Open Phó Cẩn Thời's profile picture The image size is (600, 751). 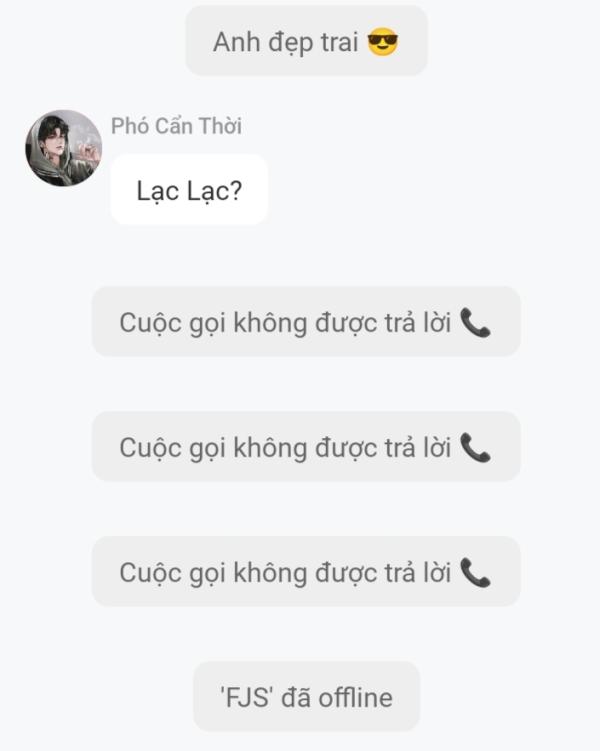(x=63, y=148)
